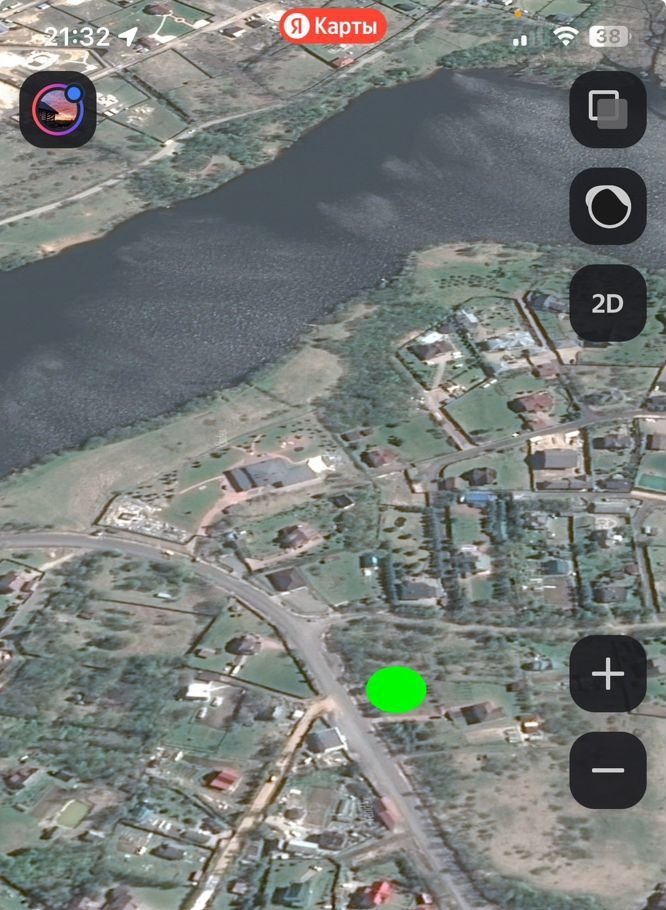Open the avatar with the blue dot
This screenshot has width=666, height=910.
58,110
